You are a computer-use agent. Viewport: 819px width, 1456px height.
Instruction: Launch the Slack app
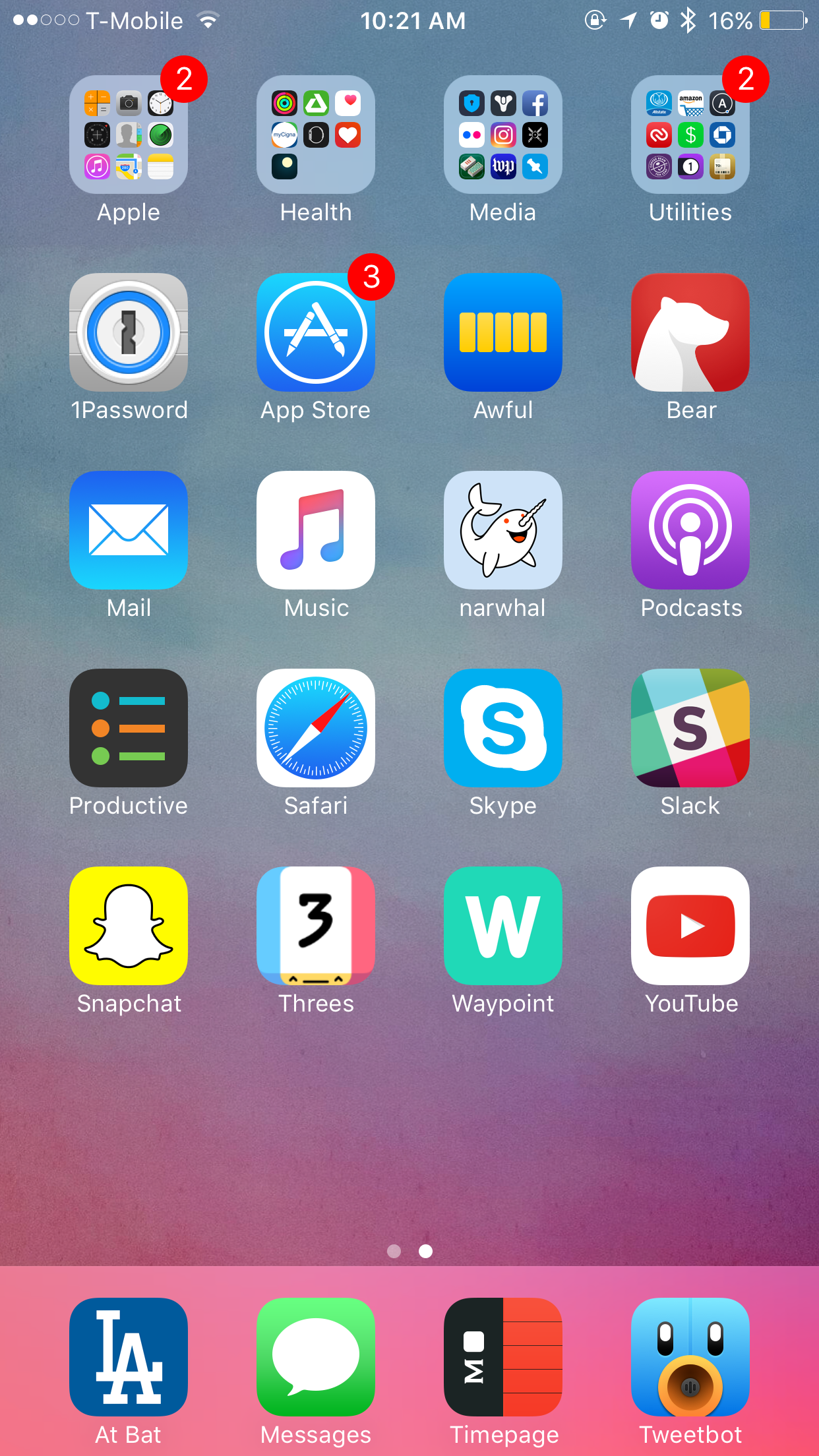pos(690,728)
